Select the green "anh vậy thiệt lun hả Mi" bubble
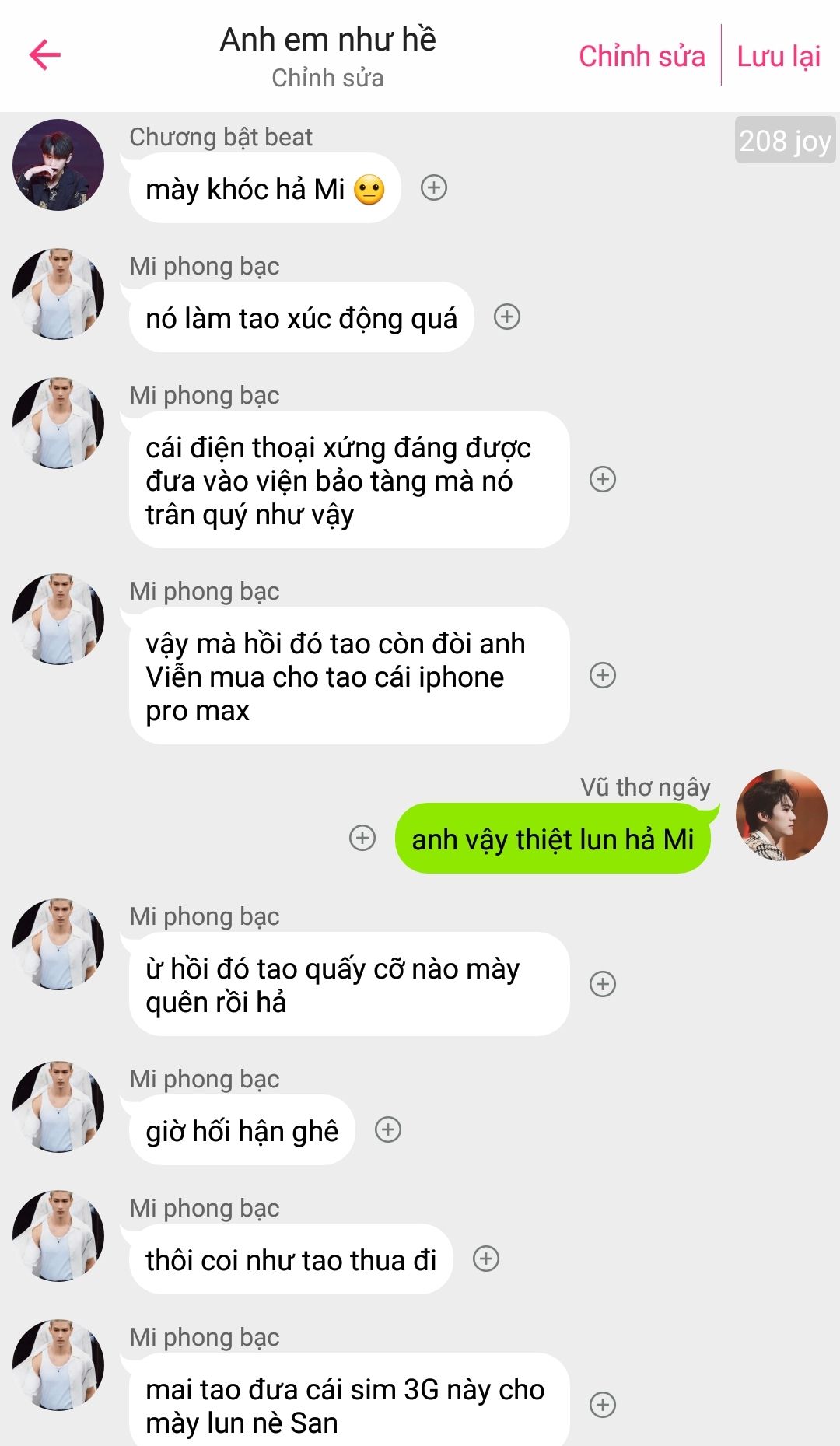This screenshot has height=1446, width=840. 553,839
